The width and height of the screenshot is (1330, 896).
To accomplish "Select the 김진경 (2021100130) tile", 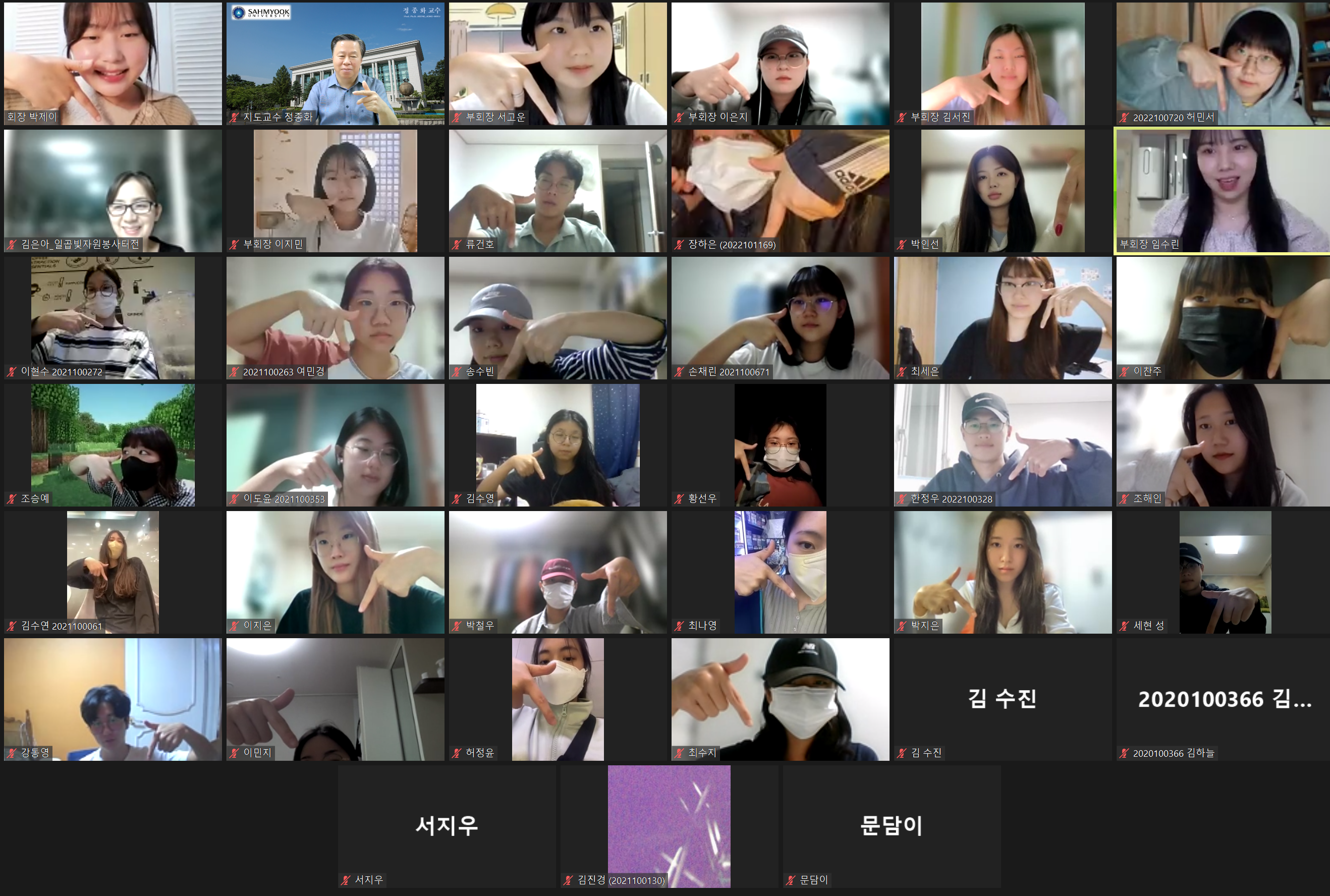I will [x=669, y=826].
